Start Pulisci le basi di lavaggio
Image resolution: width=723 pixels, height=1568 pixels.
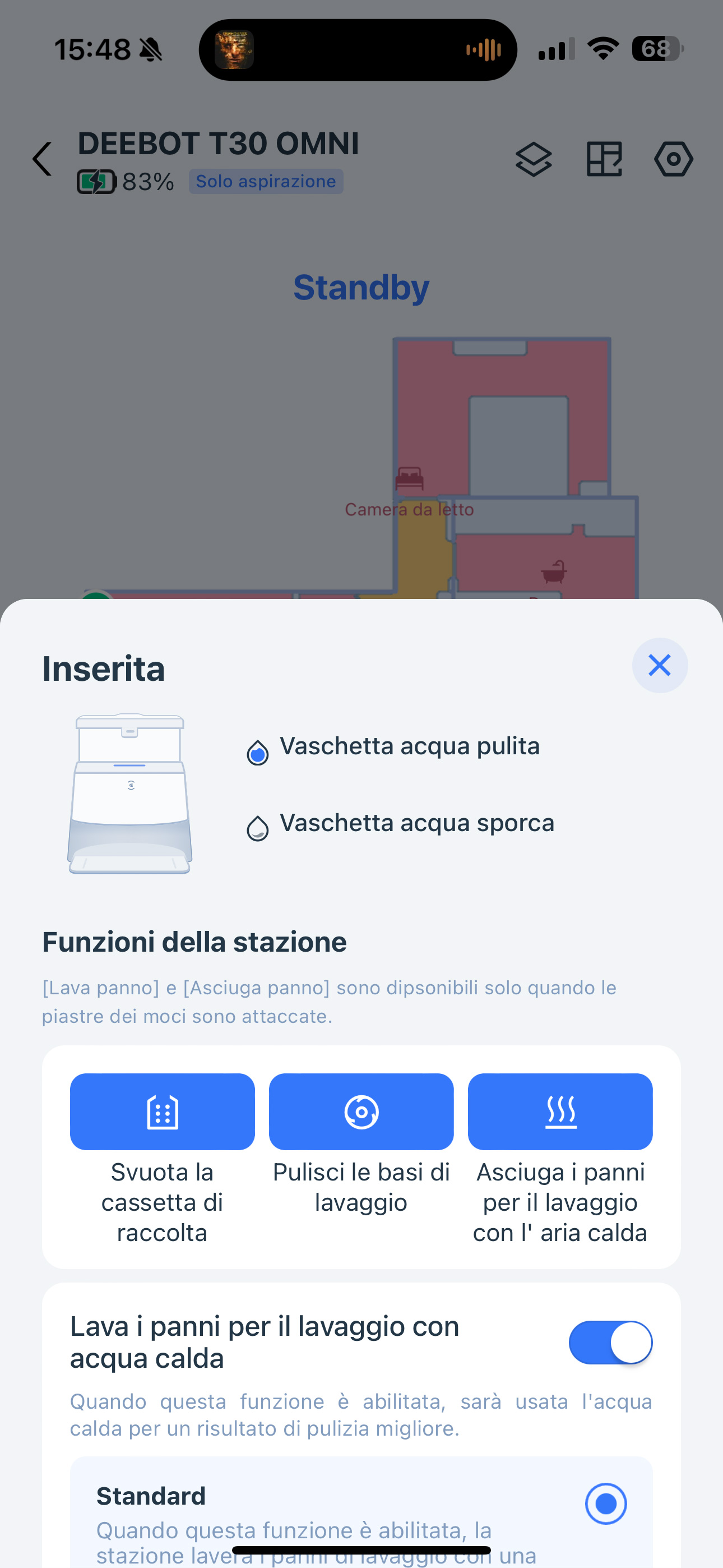[x=361, y=1112]
